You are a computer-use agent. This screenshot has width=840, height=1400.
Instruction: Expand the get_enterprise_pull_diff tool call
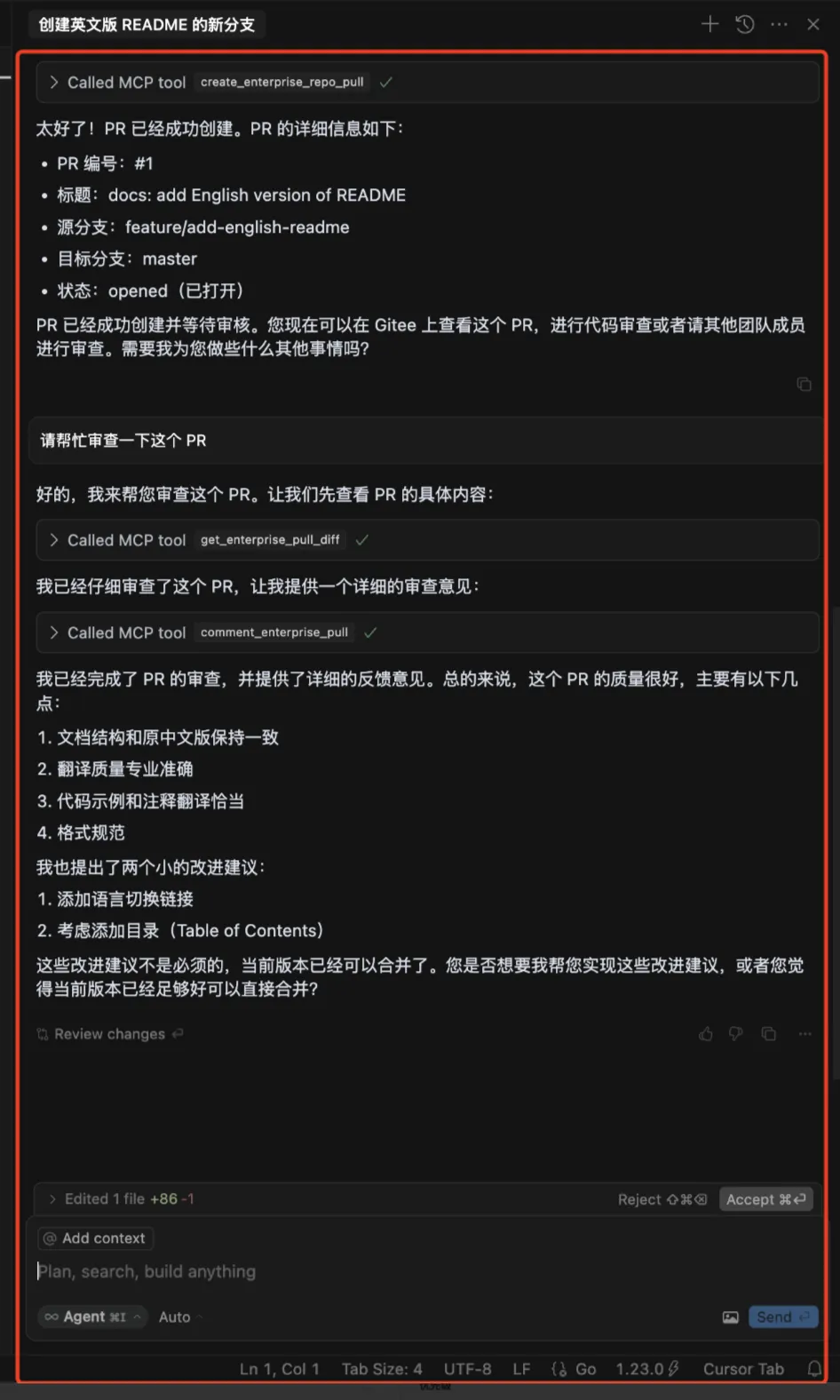click(54, 540)
